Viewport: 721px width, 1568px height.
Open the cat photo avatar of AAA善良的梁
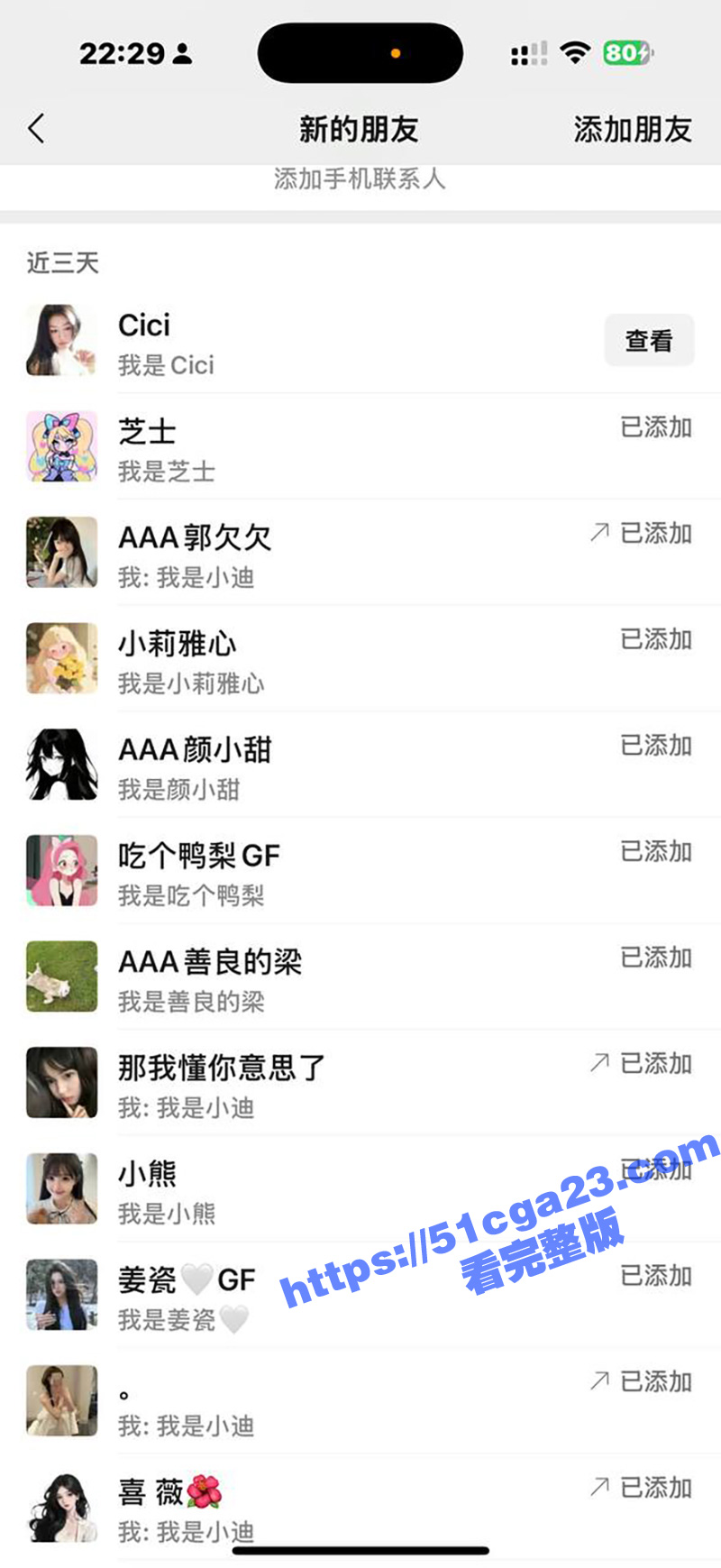61,977
